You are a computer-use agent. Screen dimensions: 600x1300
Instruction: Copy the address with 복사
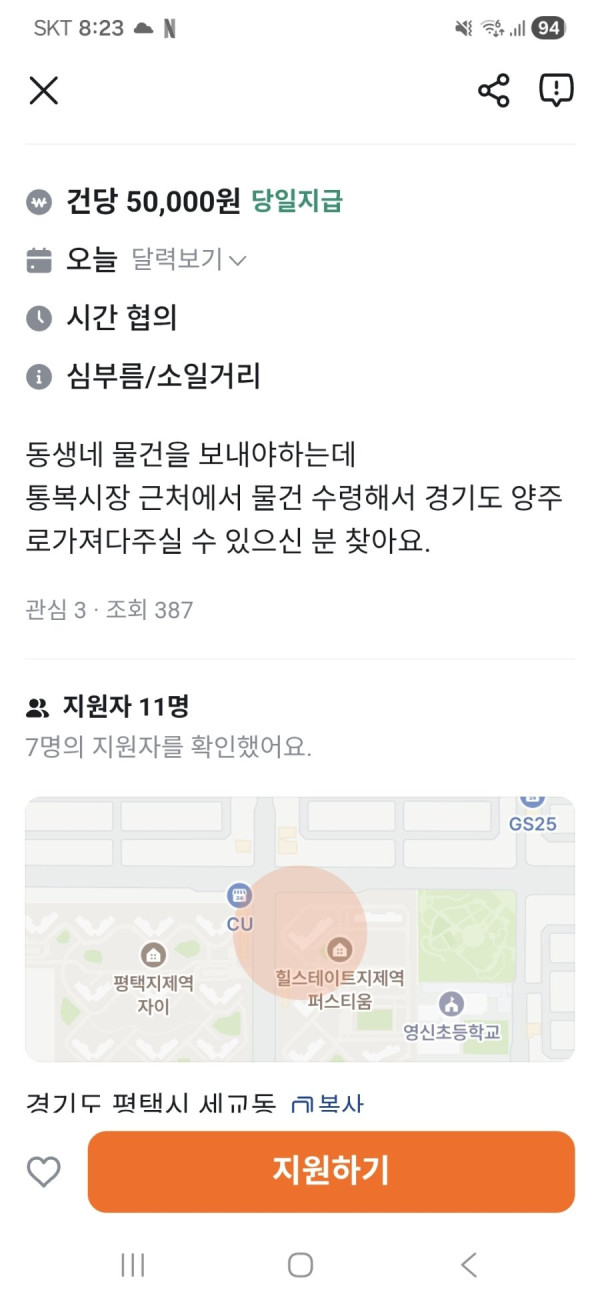click(328, 1104)
